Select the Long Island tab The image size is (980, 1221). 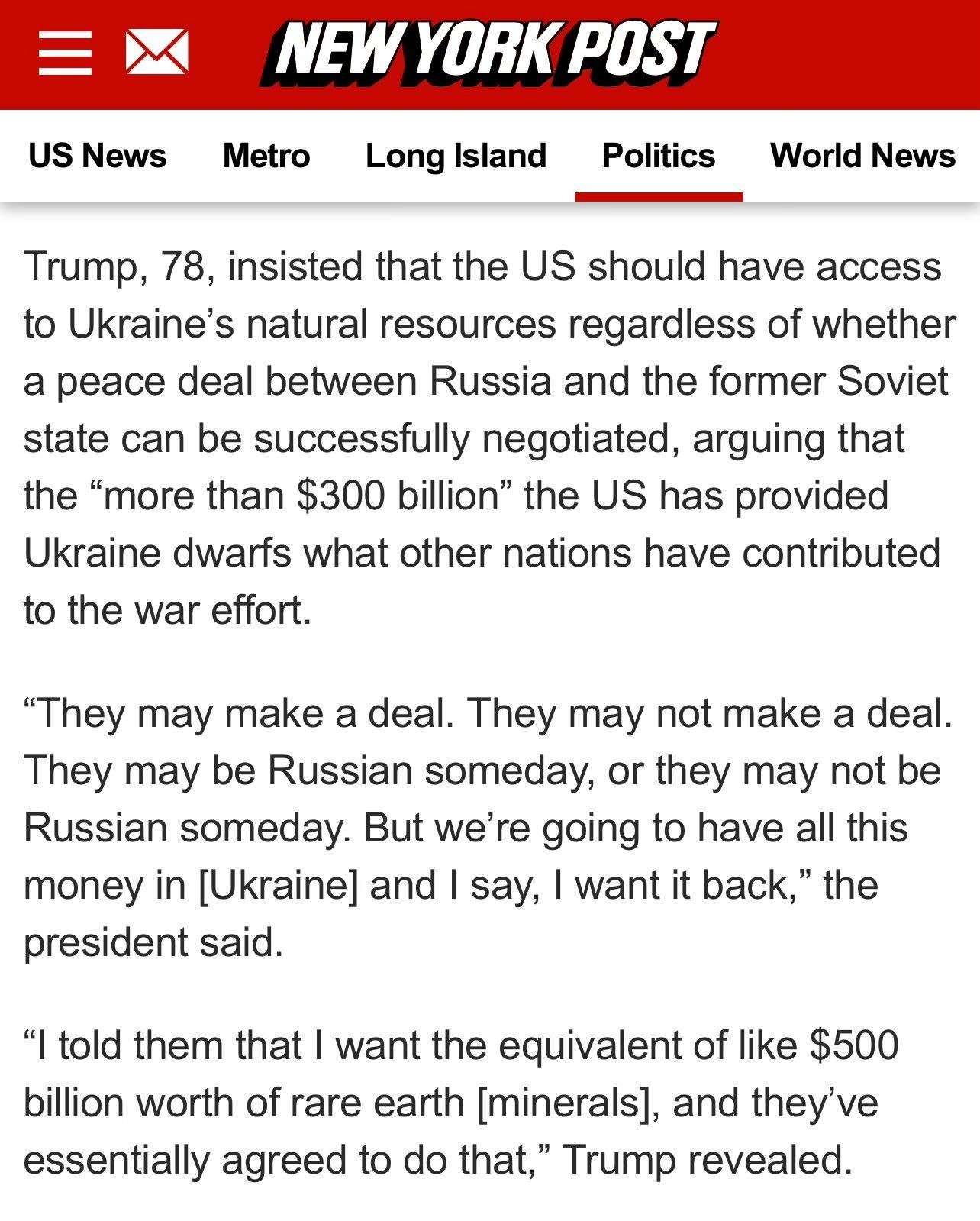(x=456, y=156)
